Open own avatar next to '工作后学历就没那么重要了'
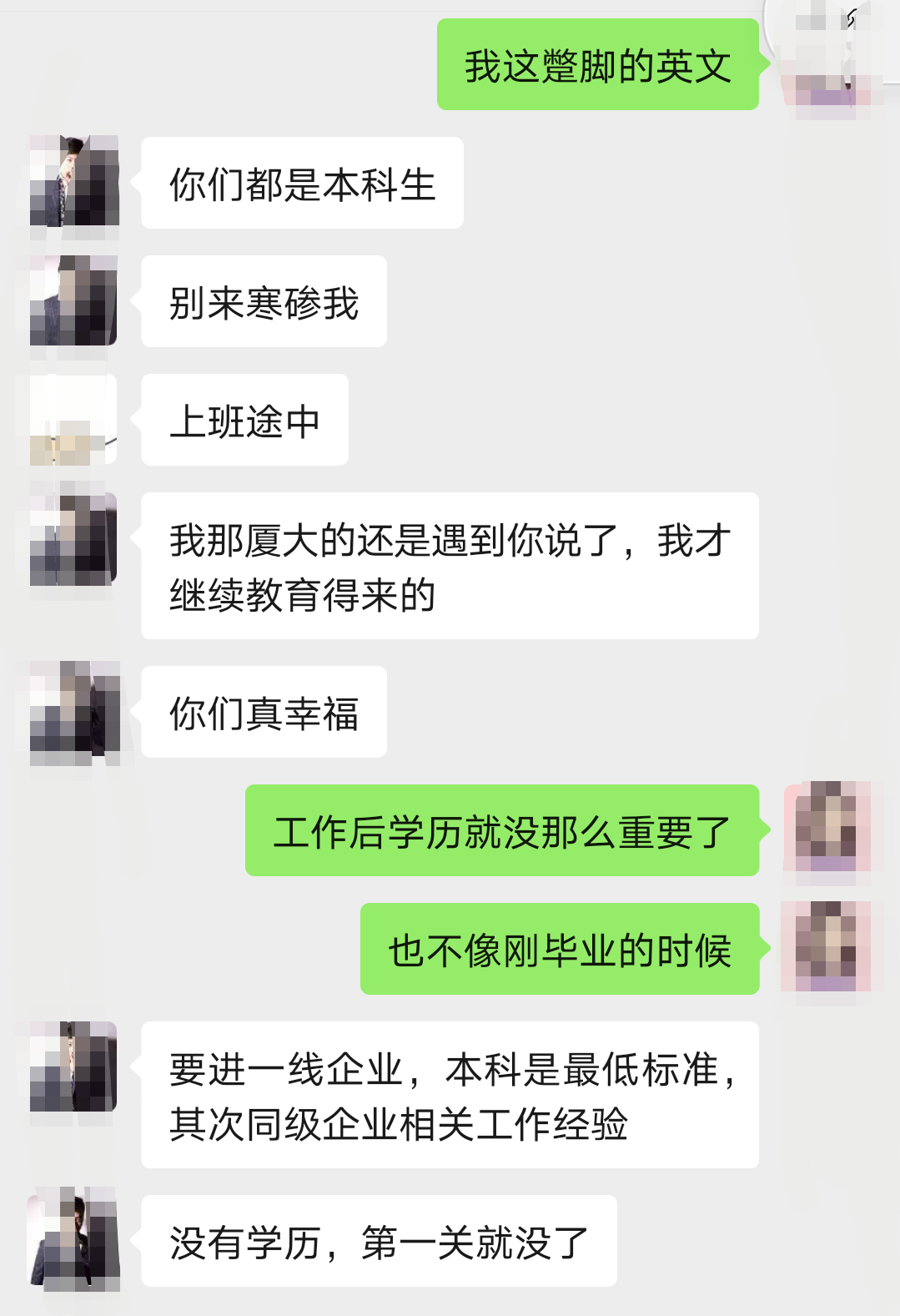 (x=827, y=830)
